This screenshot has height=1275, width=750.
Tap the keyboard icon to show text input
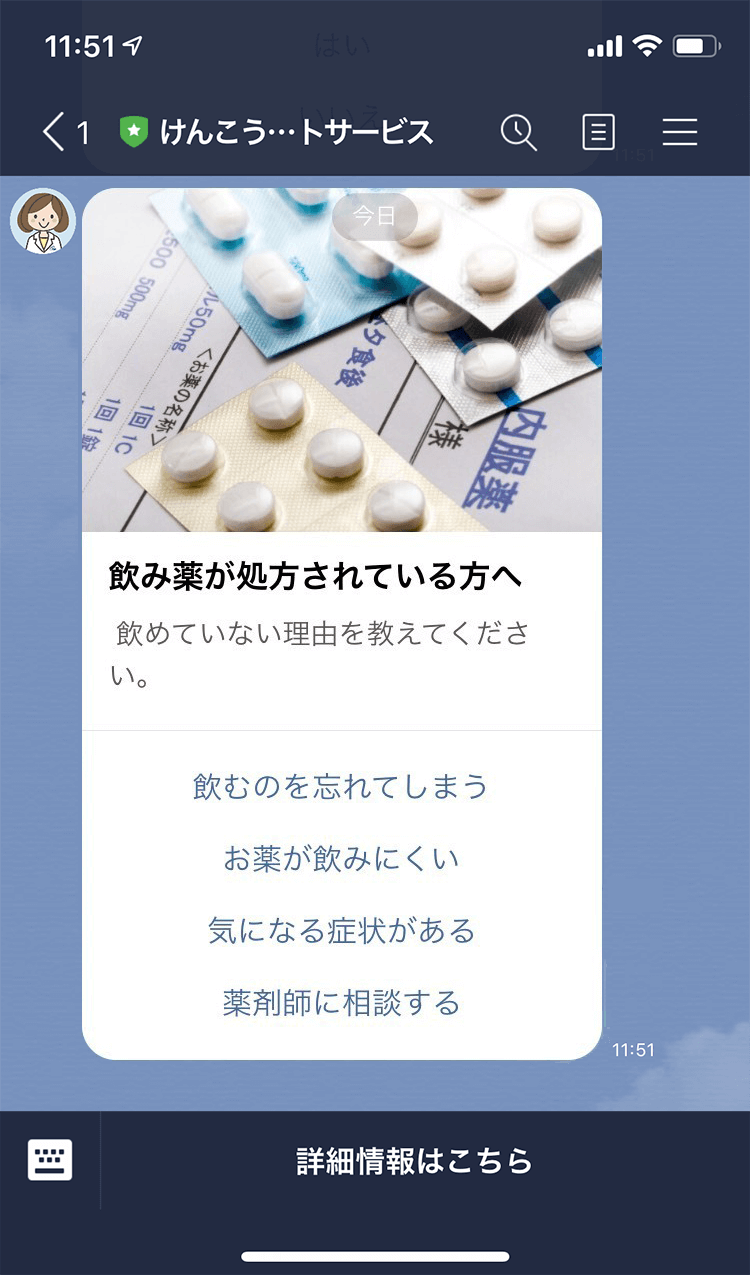point(48,1159)
